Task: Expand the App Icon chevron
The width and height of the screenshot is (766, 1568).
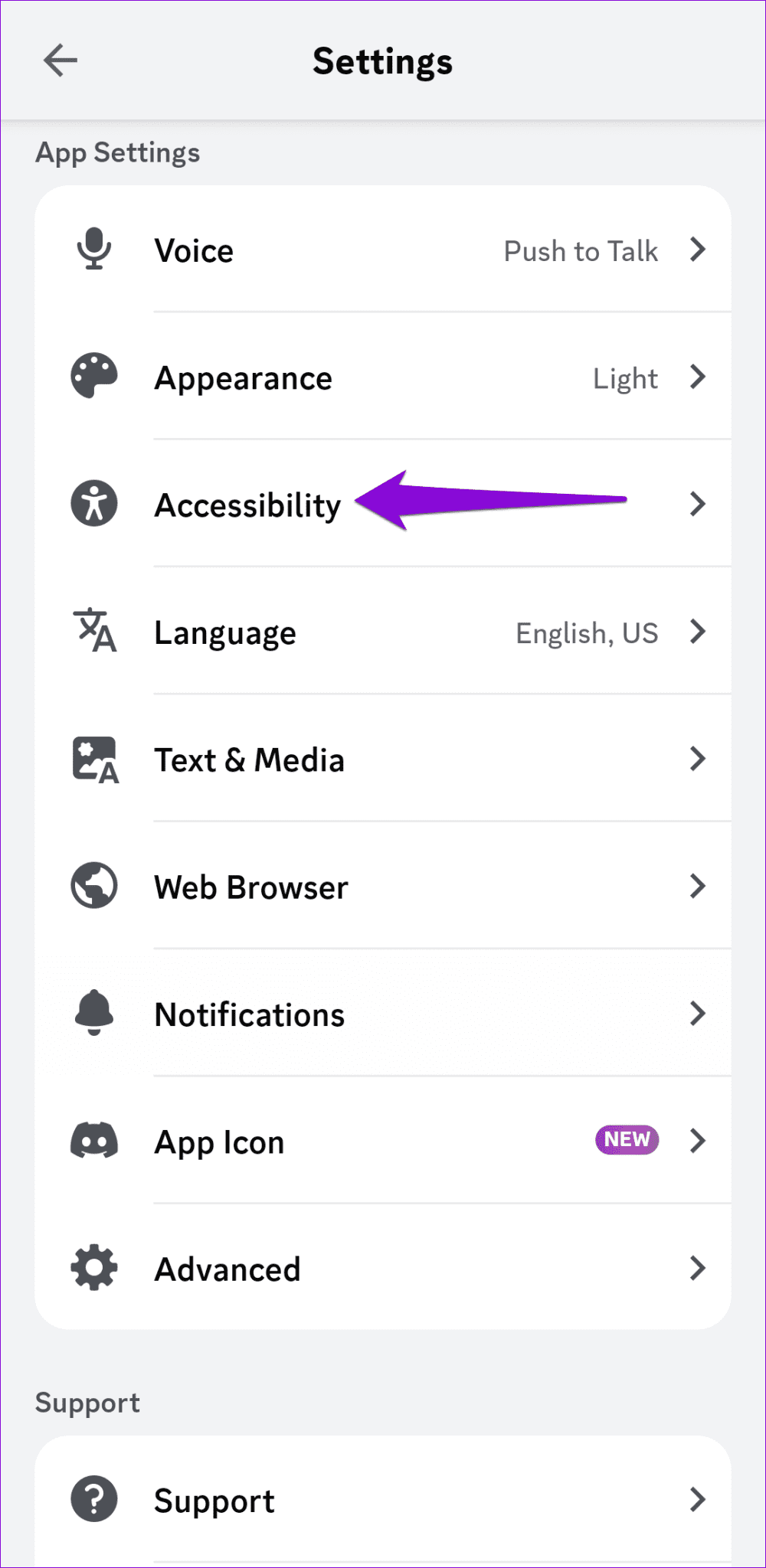Action: click(x=699, y=1141)
